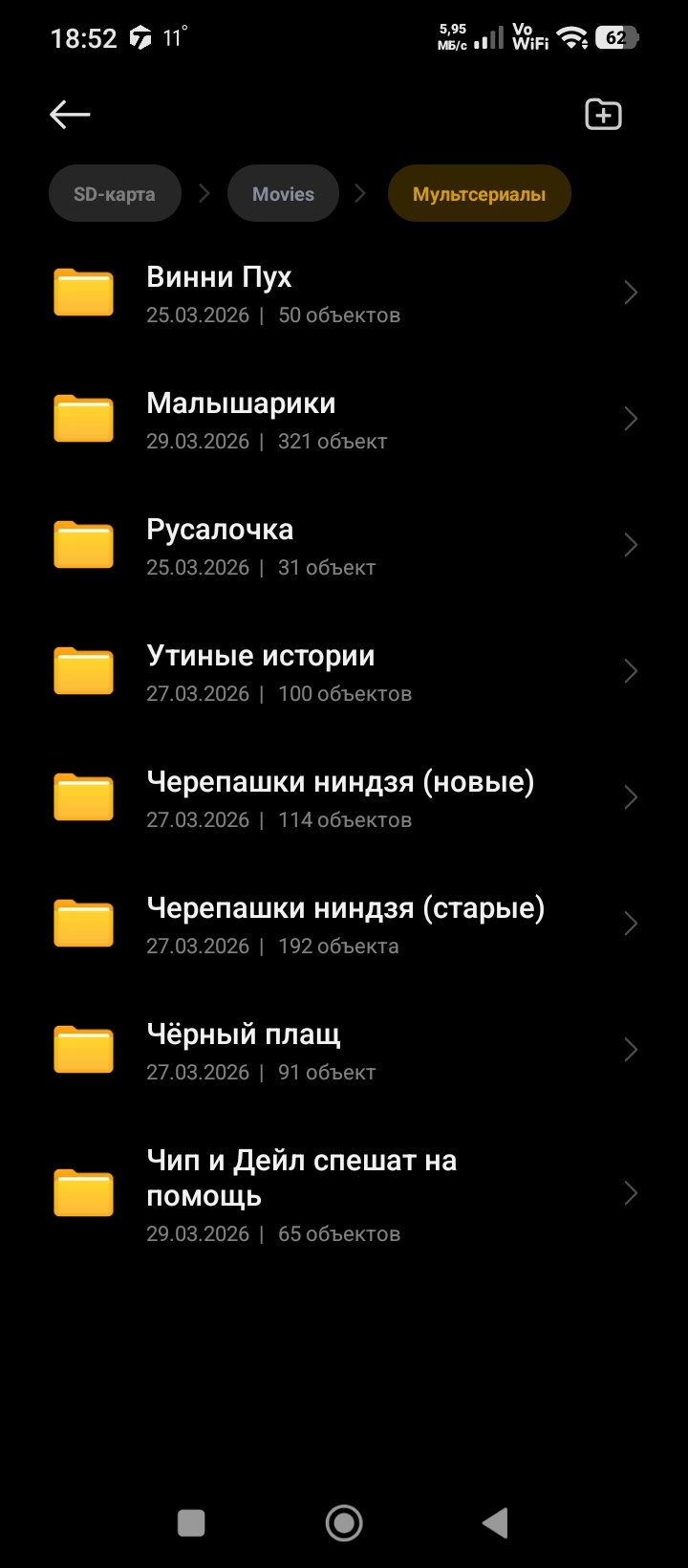Screen dimensions: 688x1568
Task: Jump to SD-карта in the breadcrumb
Action: pos(115,194)
